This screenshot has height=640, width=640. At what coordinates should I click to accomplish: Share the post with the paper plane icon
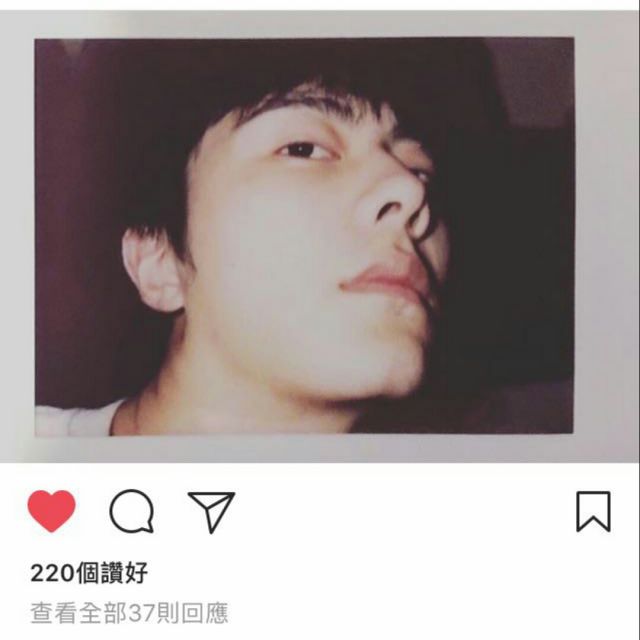point(211,511)
